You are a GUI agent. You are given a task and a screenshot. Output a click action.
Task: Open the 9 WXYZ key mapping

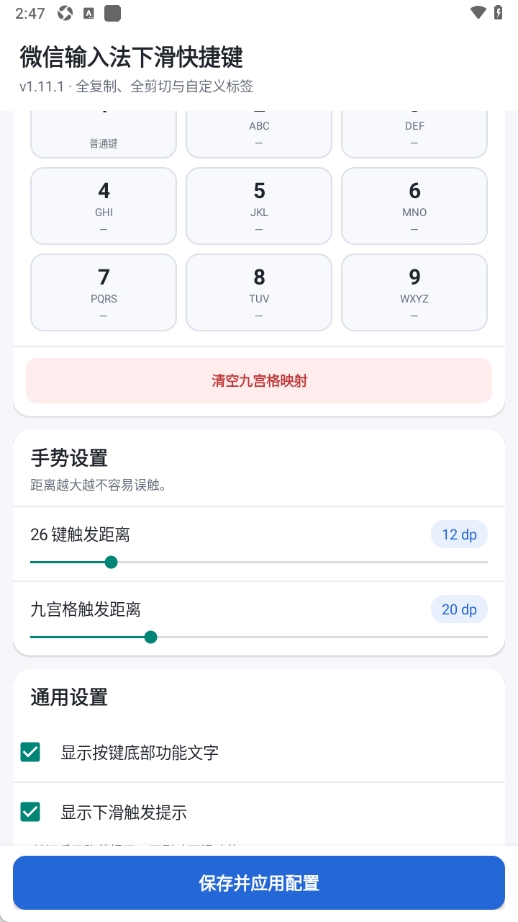tap(415, 292)
